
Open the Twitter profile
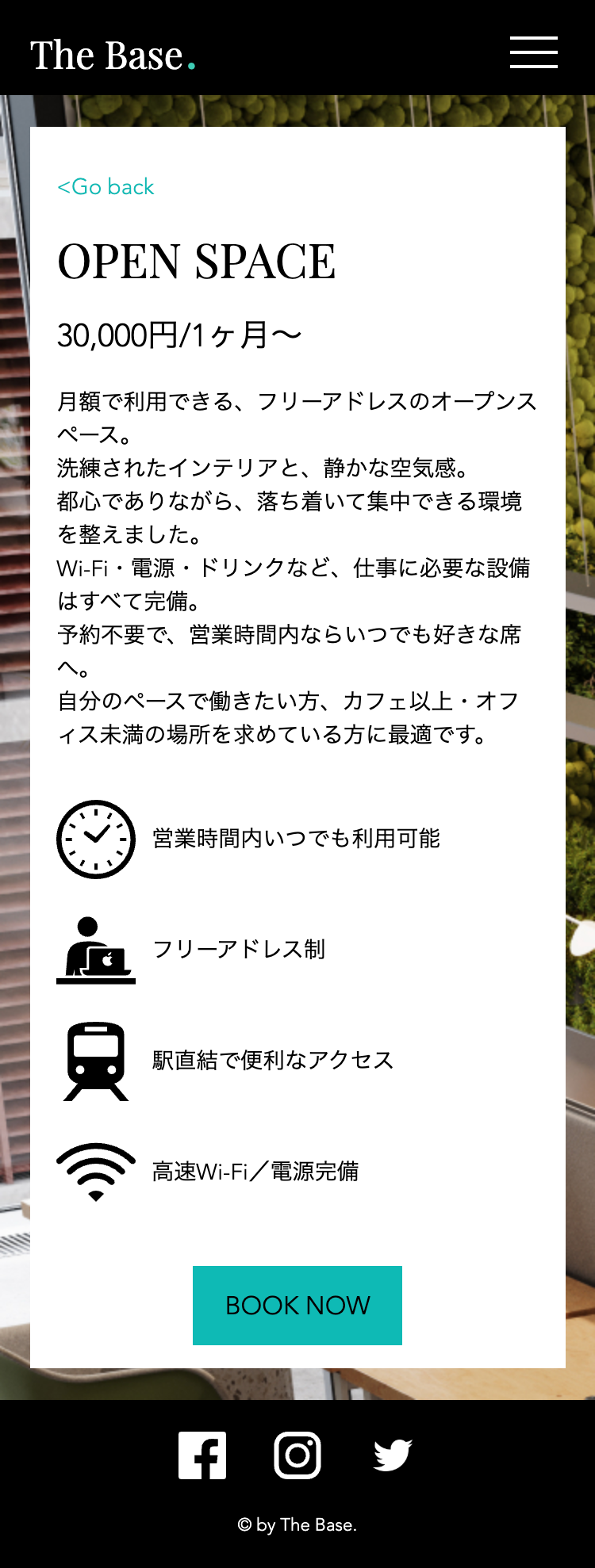(x=393, y=1455)
